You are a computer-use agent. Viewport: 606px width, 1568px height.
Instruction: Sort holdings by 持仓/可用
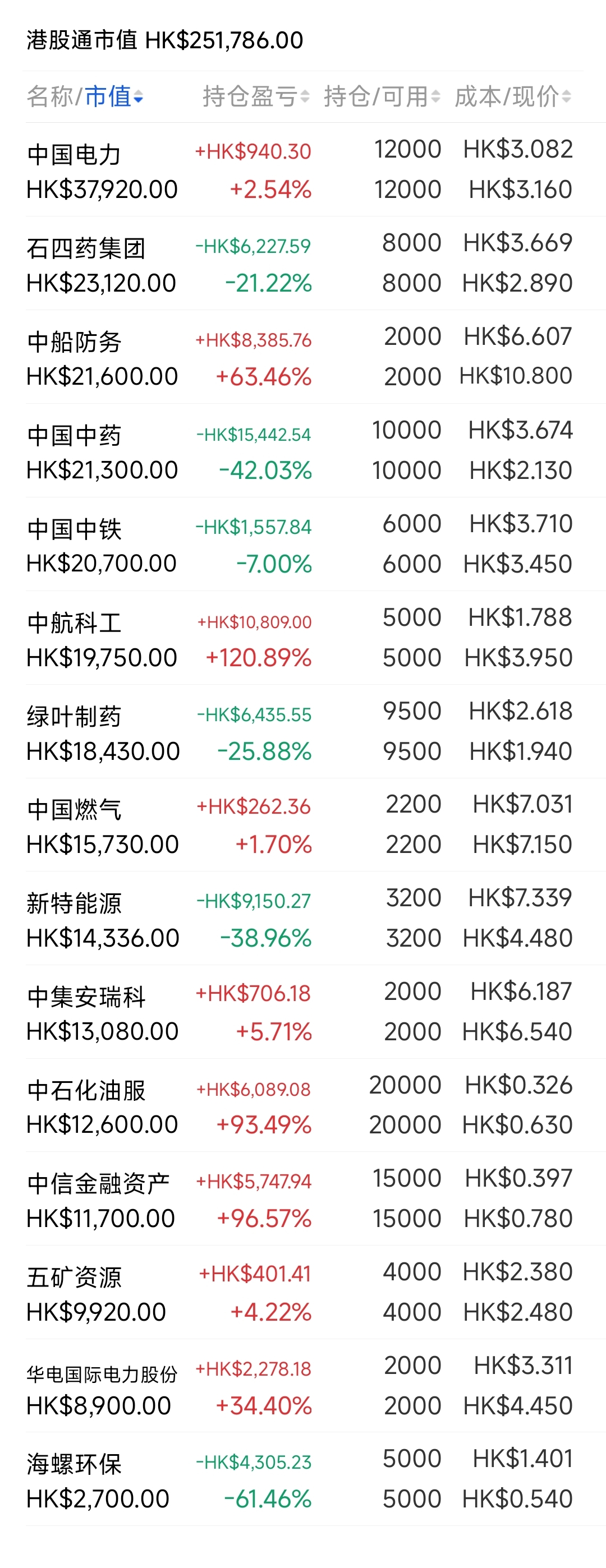coord(381,96)
